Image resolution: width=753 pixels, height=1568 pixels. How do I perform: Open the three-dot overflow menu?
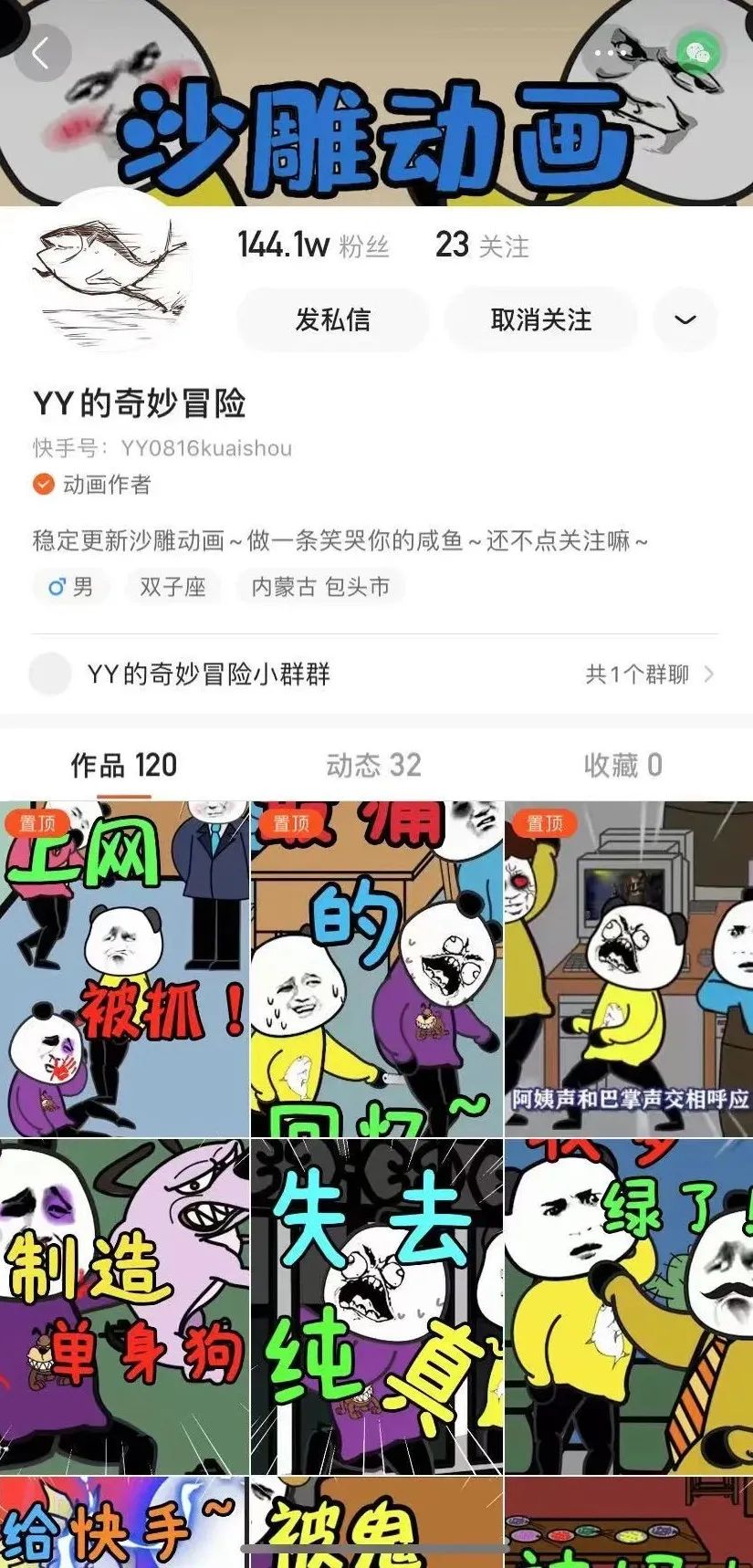click(x=610, y=53)
